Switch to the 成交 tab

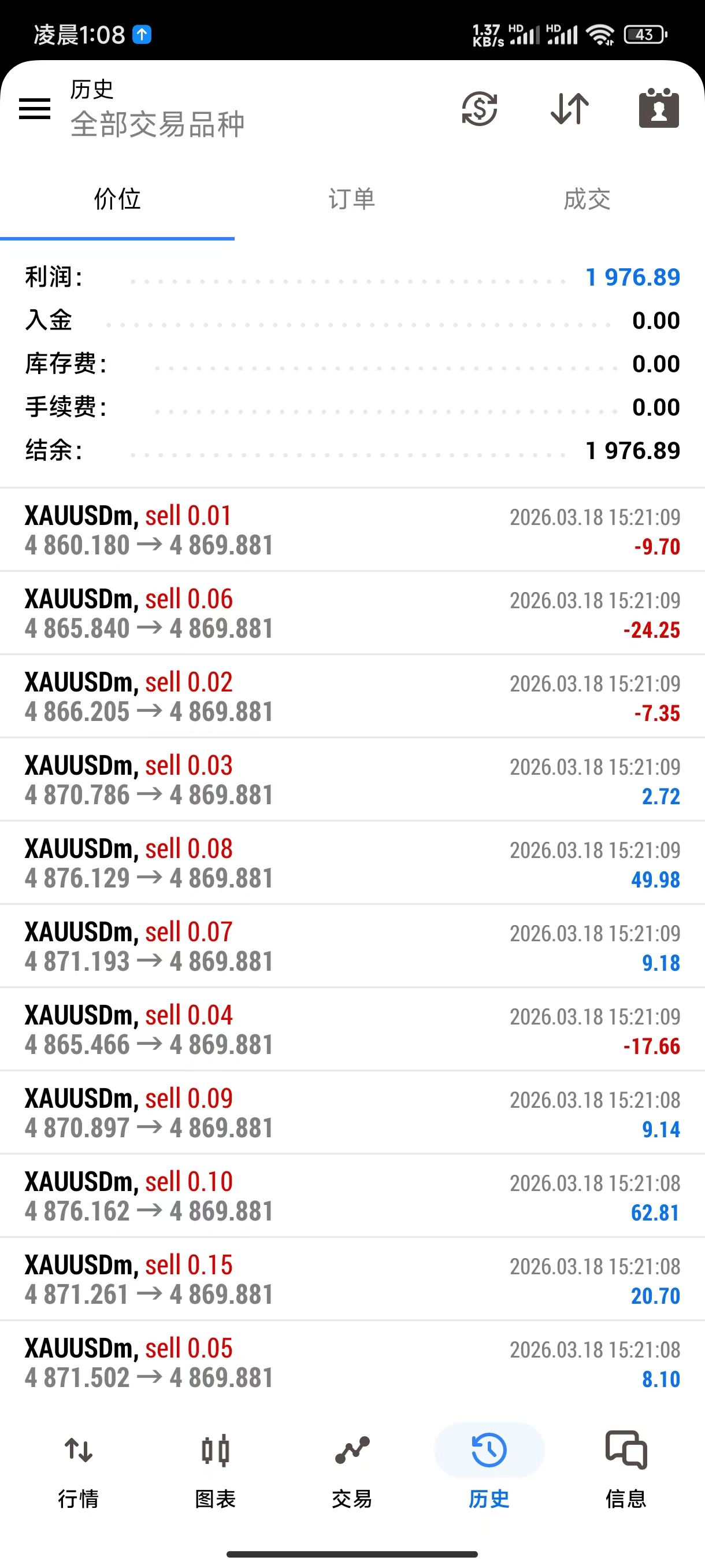[587, 199]
